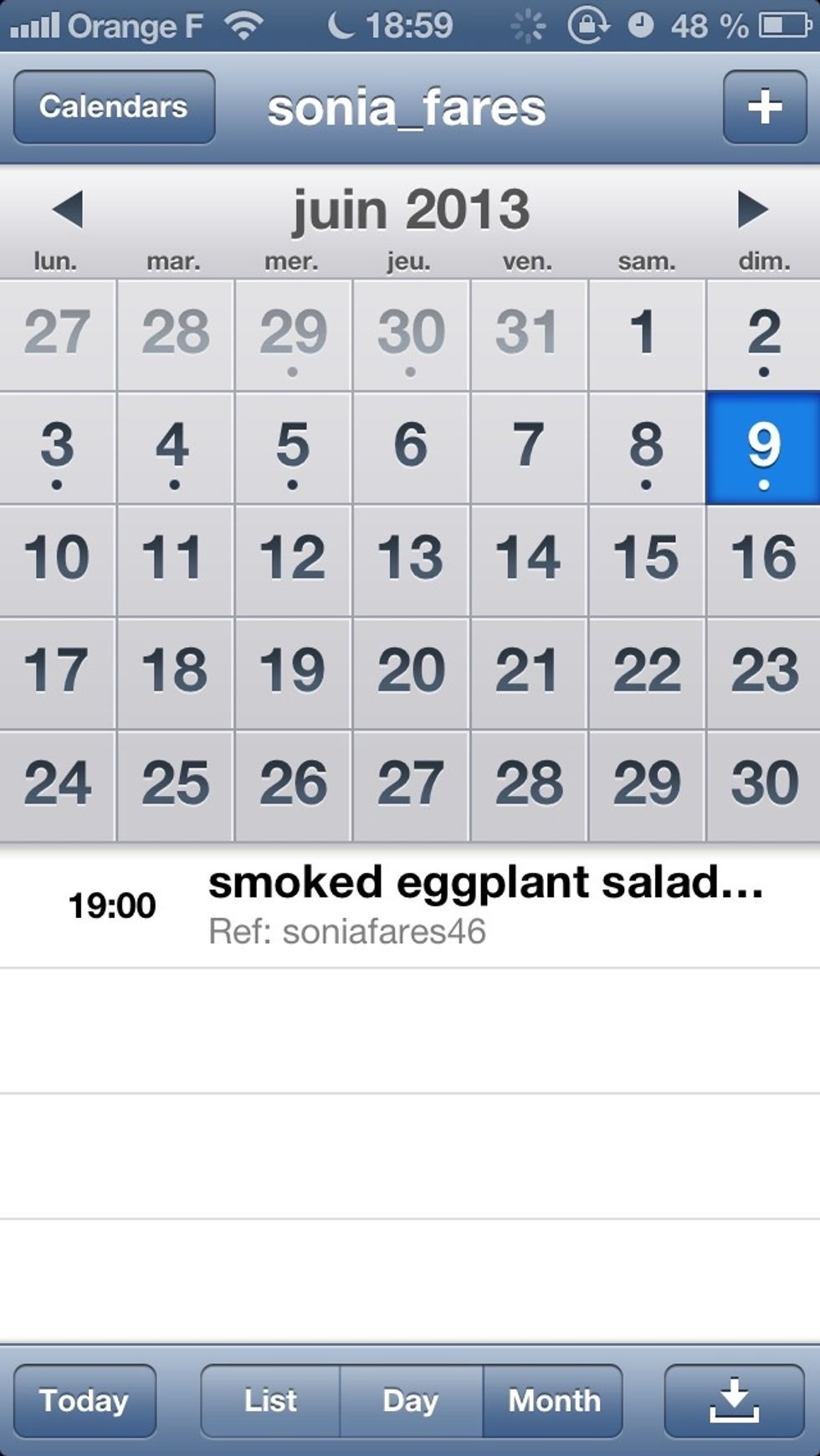The height and width of the screenshot is (1456, 820).
Task: Select June 30 on the calendar
Action: click(x=764, y=787)
